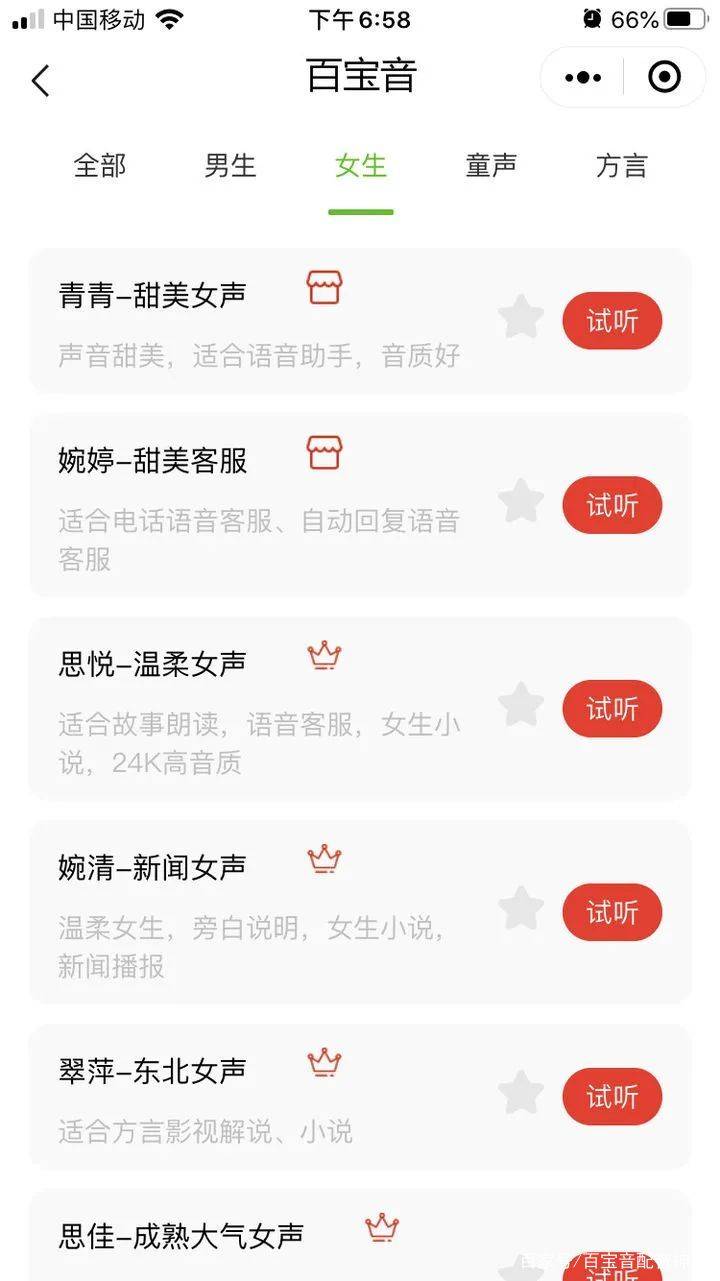Viewport: 720px width, 1281px height.
Task: Tap 试听 for 青青-甜美女声
Action: pyautogui.click(x=612, y=321)
